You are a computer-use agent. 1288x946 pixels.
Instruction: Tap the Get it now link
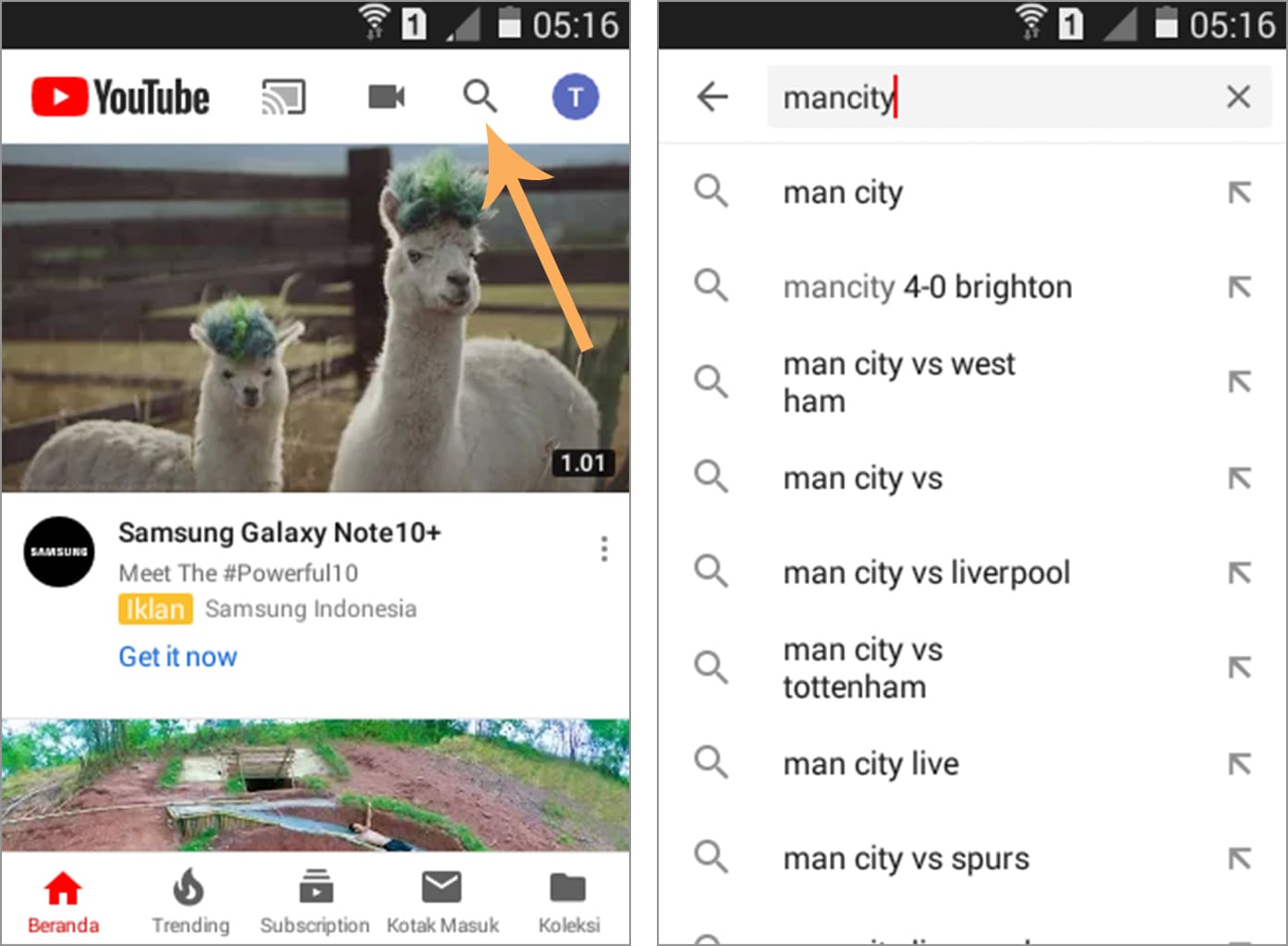pos(177,657)
